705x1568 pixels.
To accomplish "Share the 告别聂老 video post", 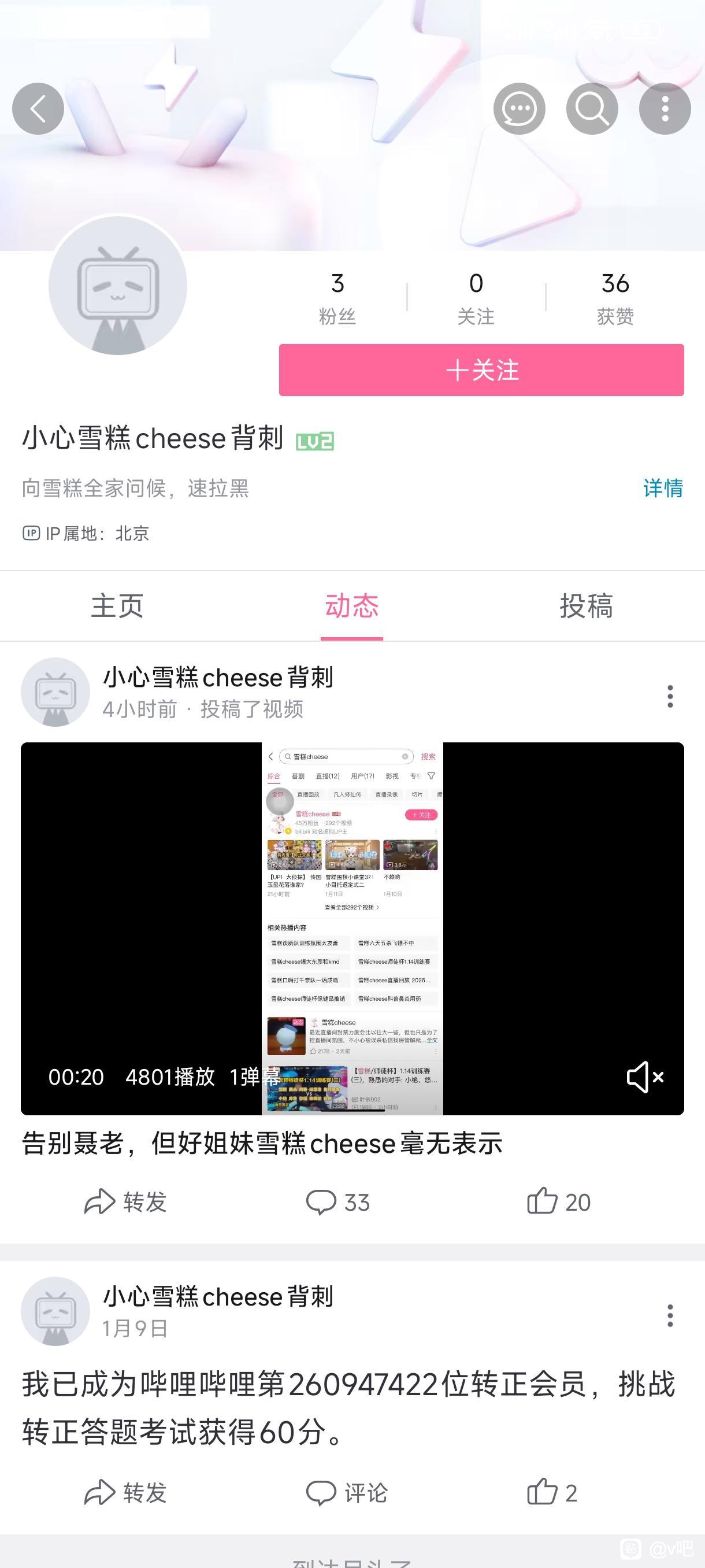I will [125, 1202].
